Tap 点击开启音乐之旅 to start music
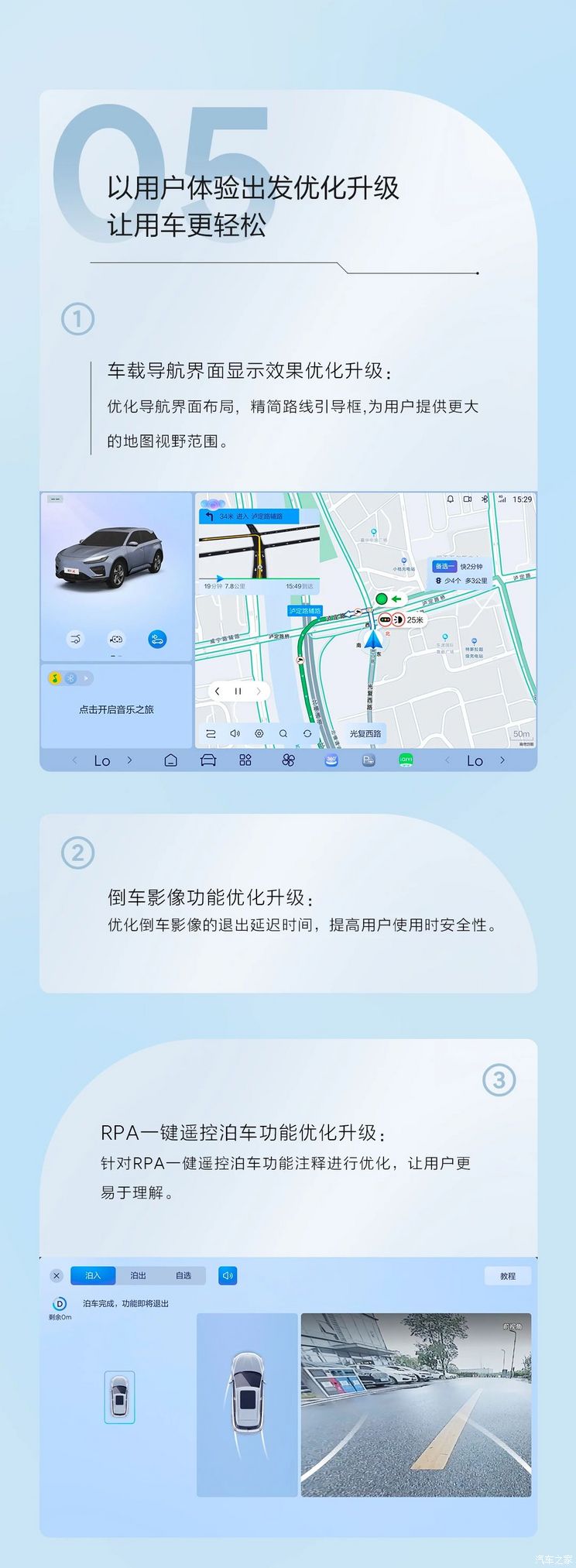 (x=116, y=709)
